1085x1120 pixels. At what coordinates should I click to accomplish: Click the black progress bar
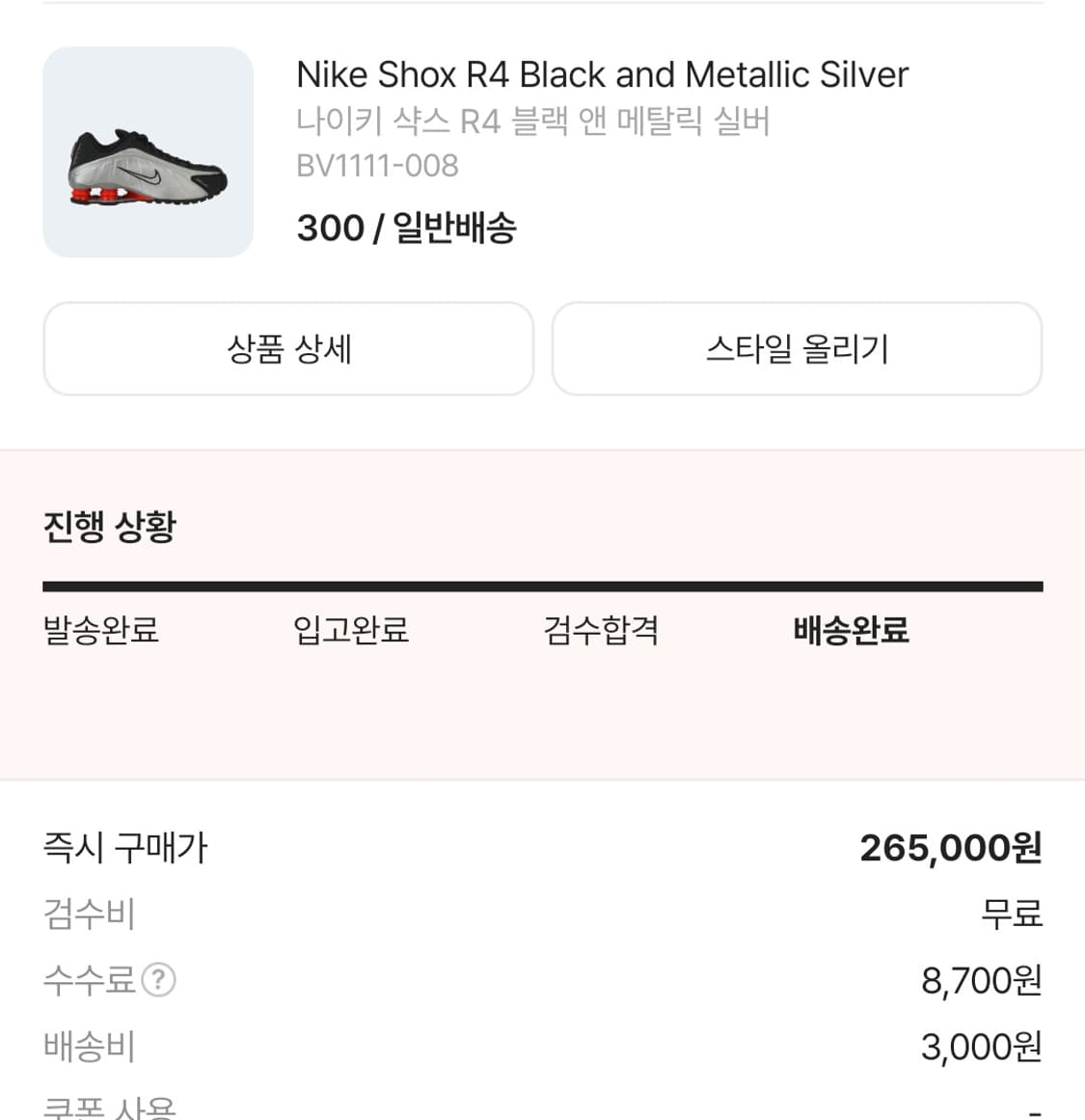542,584
